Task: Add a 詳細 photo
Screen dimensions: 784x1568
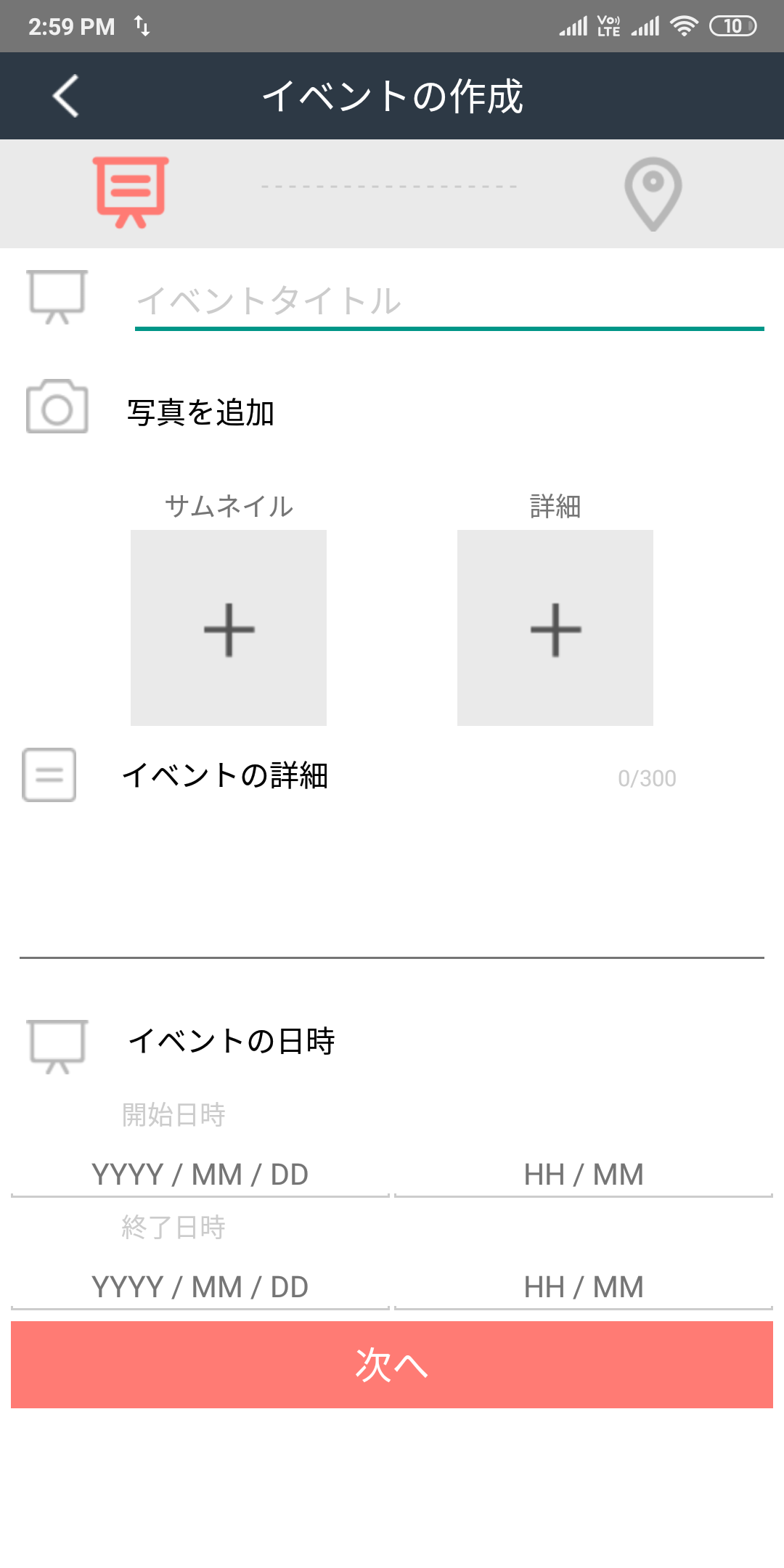Action: 555,628
